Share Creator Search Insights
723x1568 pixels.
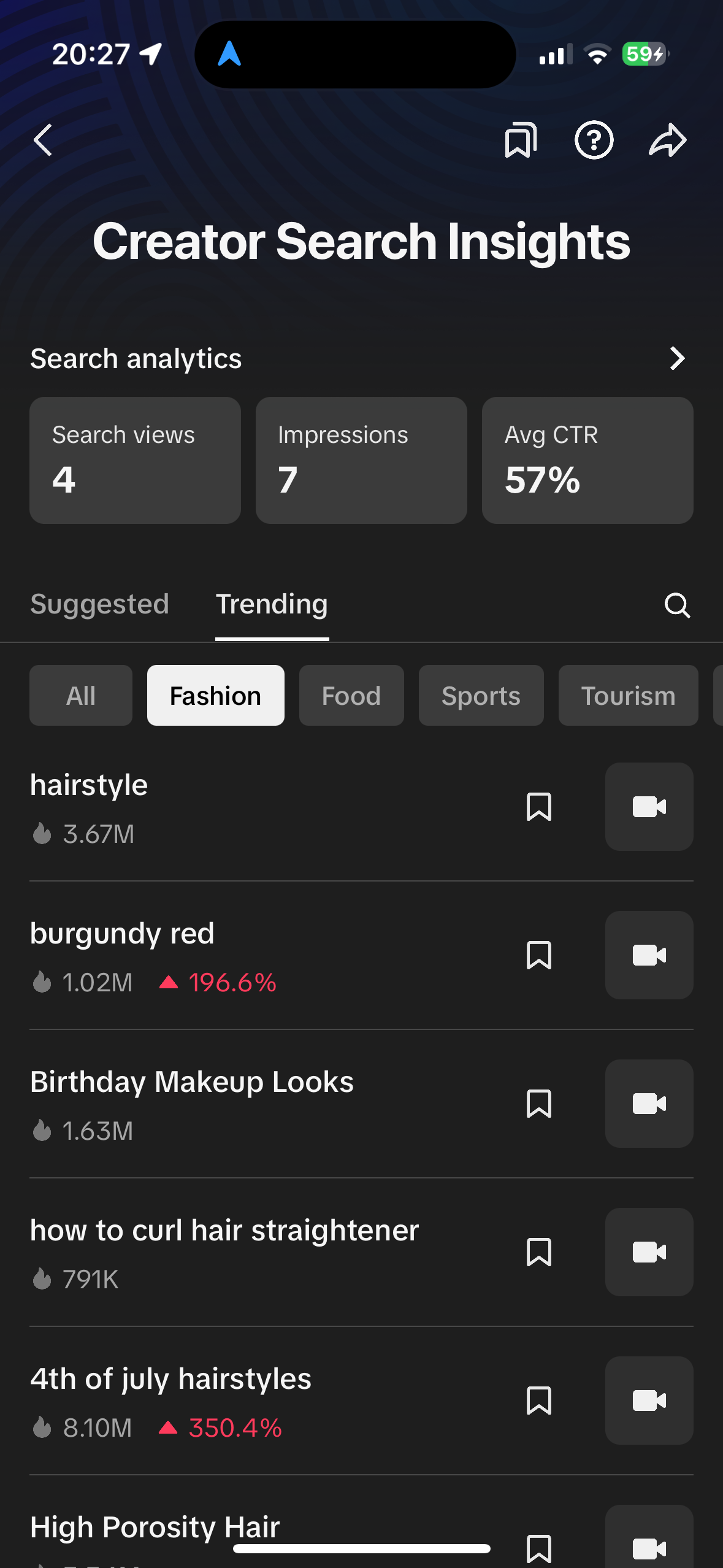tap(667, 140)
